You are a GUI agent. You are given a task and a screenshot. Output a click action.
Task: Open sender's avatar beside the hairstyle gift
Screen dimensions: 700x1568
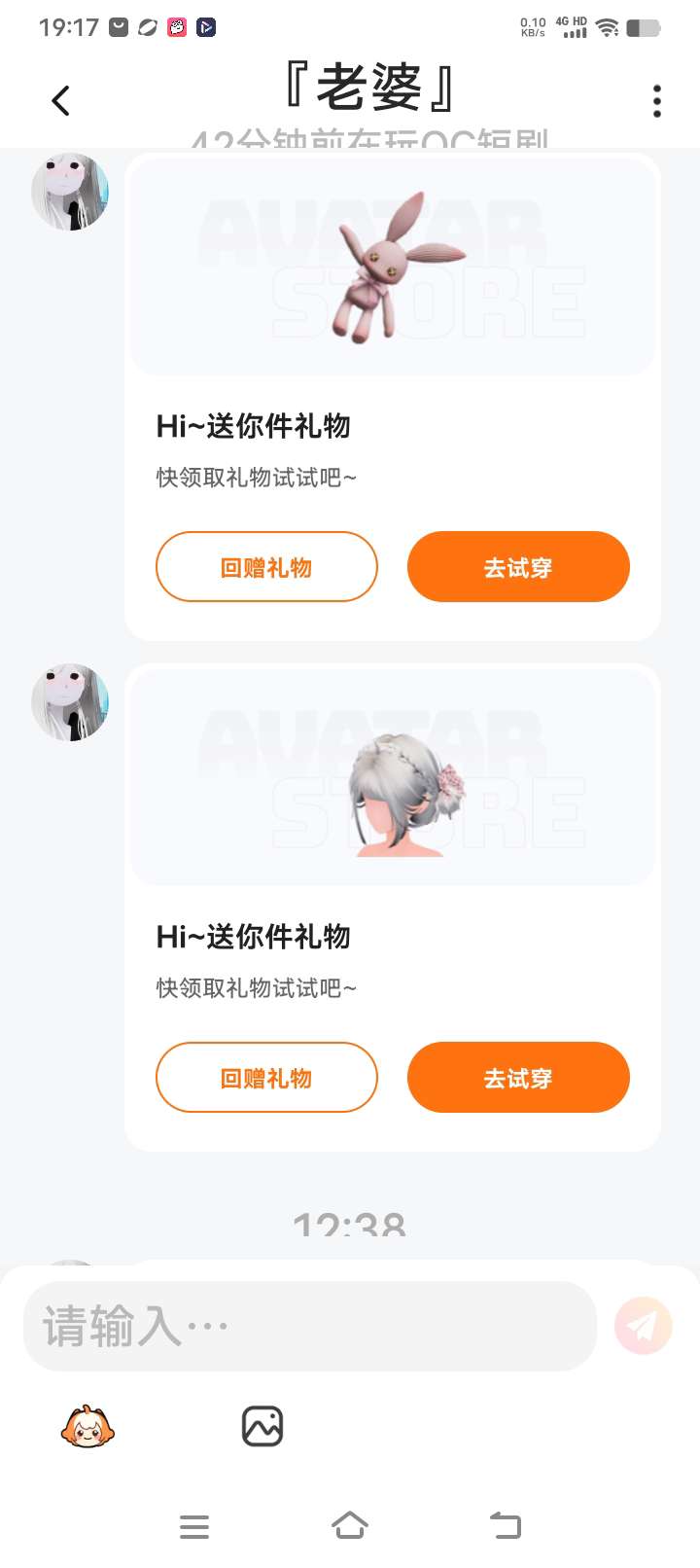click(70, 702)
